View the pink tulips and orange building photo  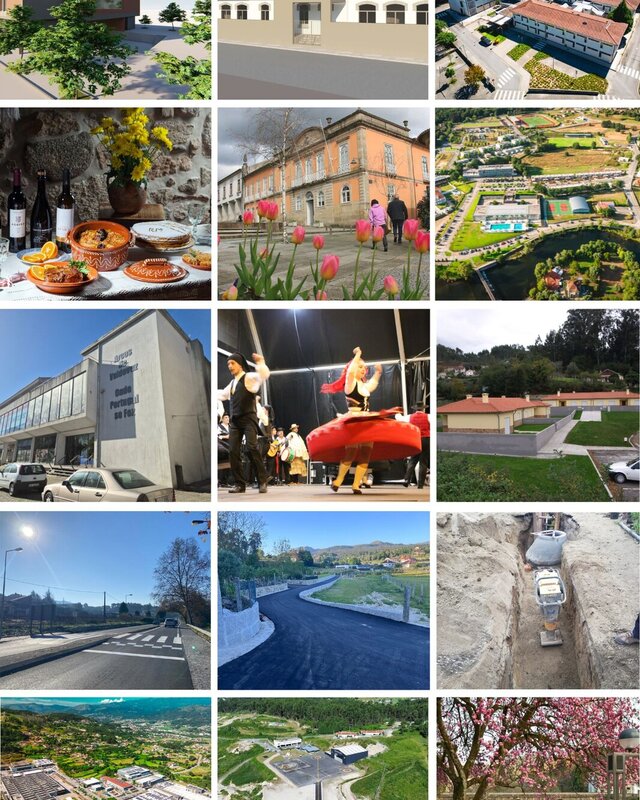pos(323,204)
